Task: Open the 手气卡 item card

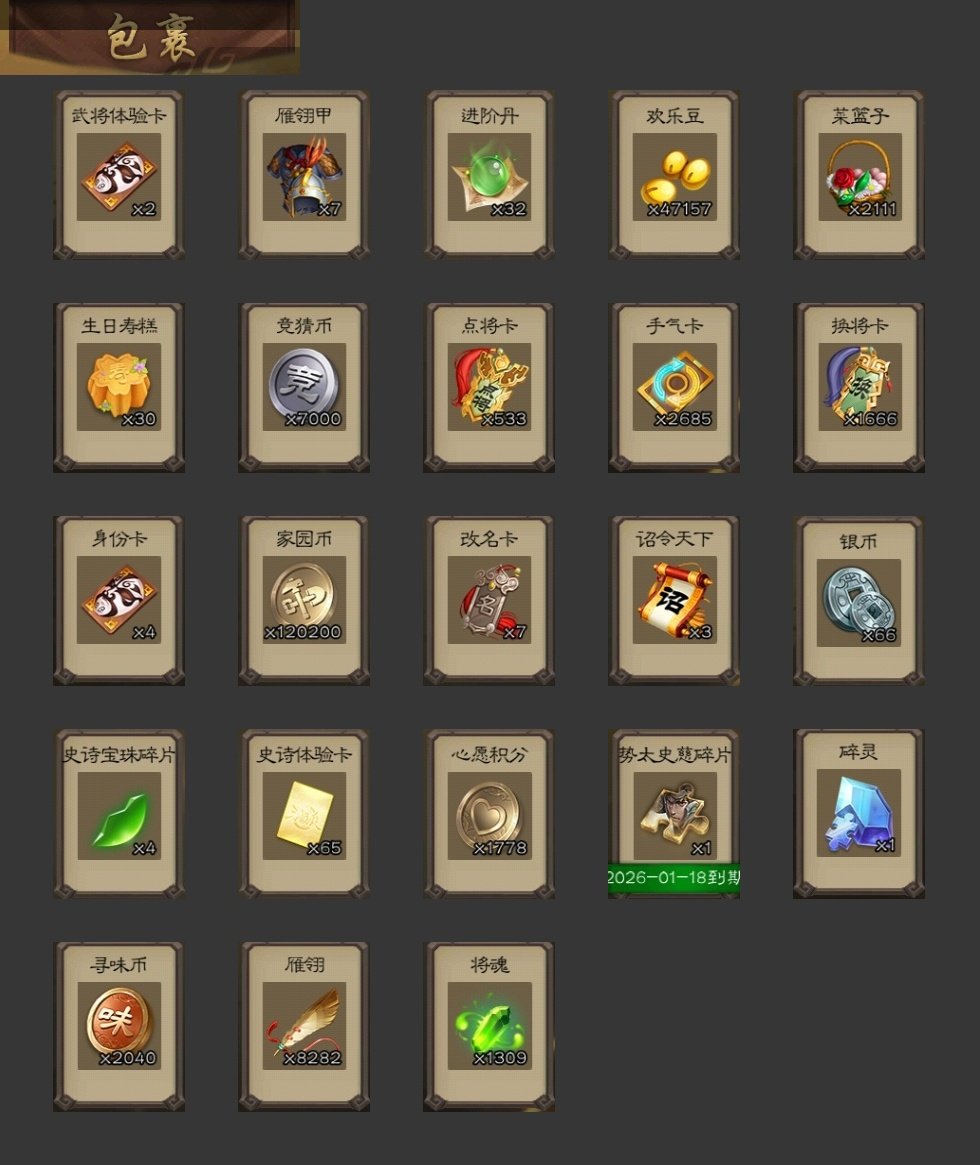Action: tap(674, 387)
